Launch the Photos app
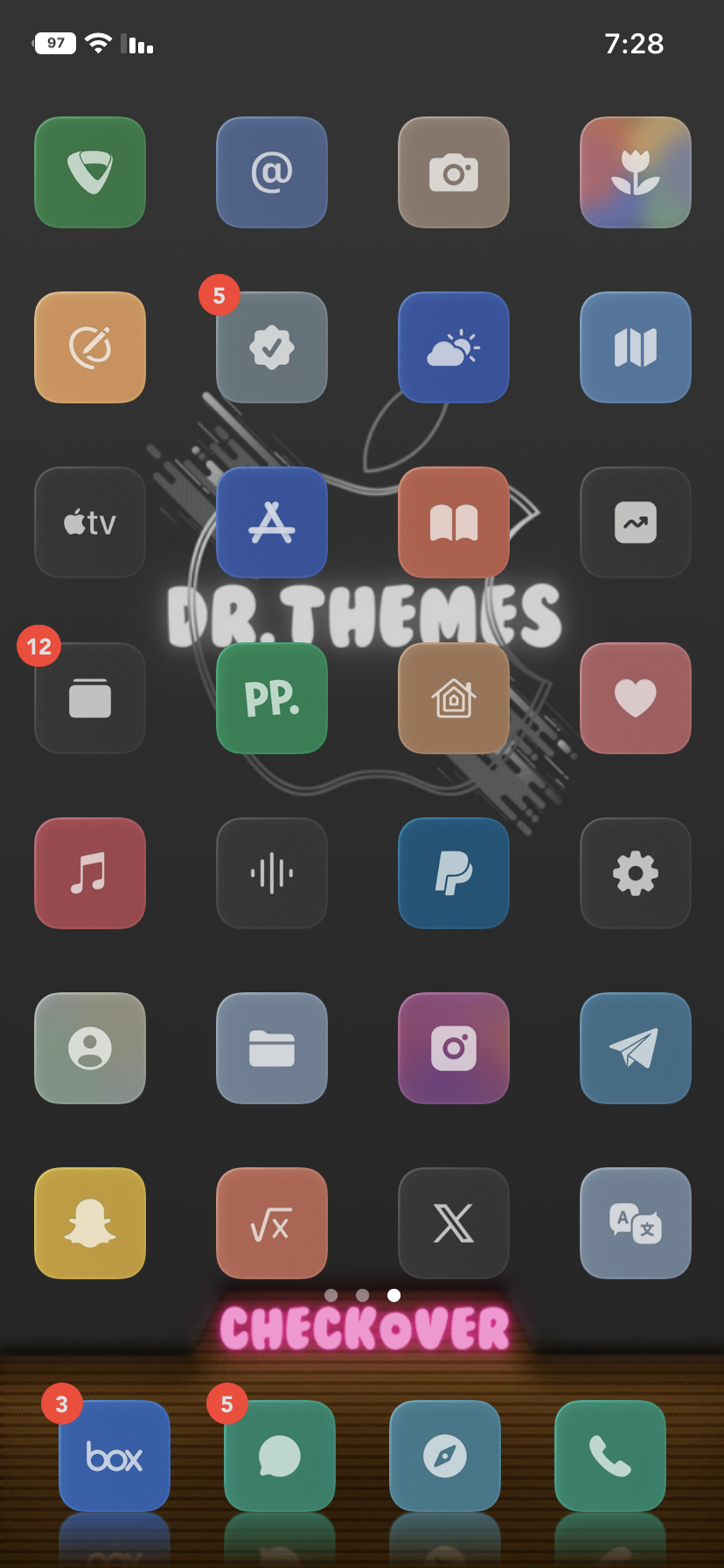The height and width of the screenshot is (1568, 724). point(636,172)
